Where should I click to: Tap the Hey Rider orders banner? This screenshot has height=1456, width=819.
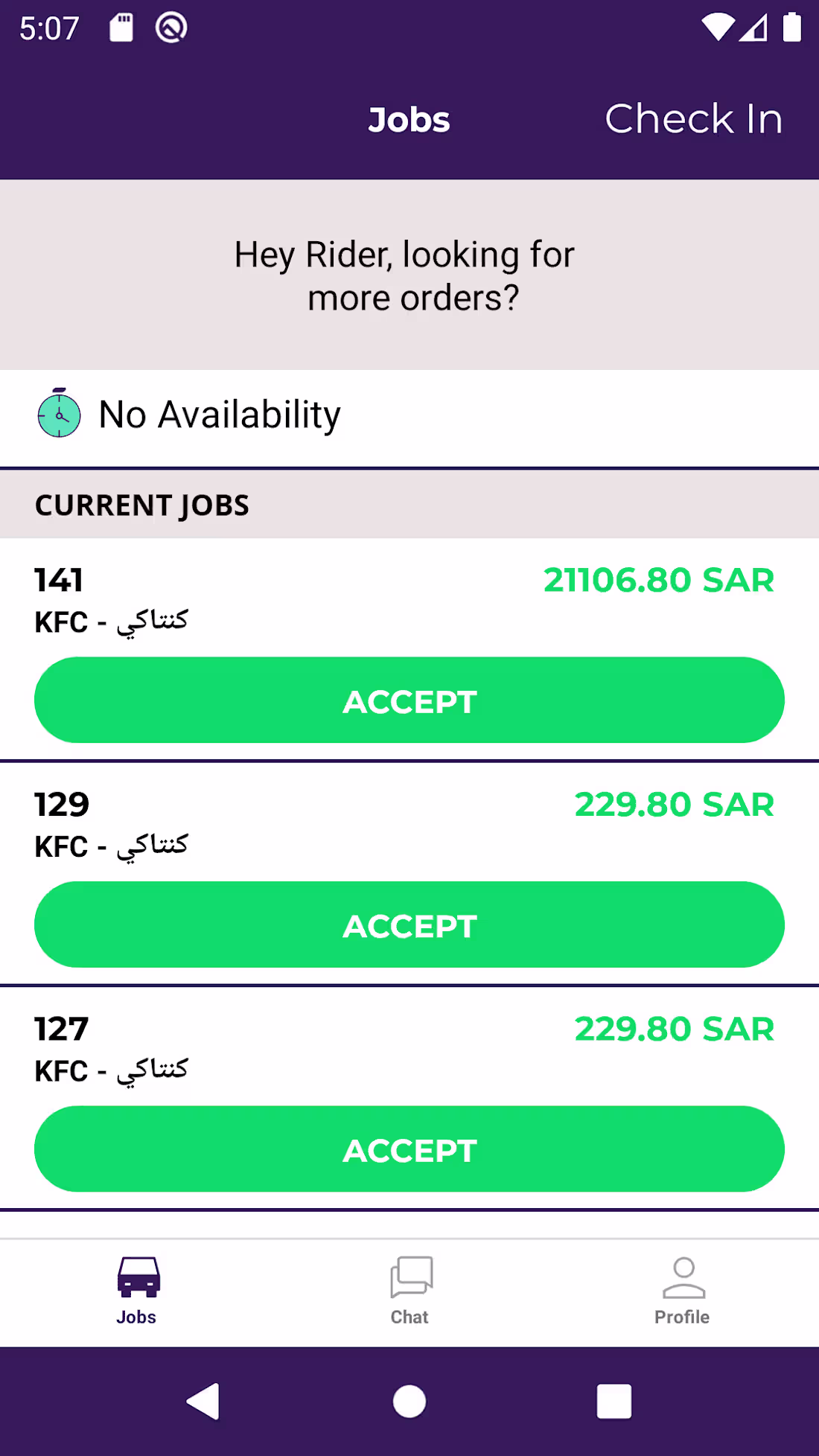409,275
